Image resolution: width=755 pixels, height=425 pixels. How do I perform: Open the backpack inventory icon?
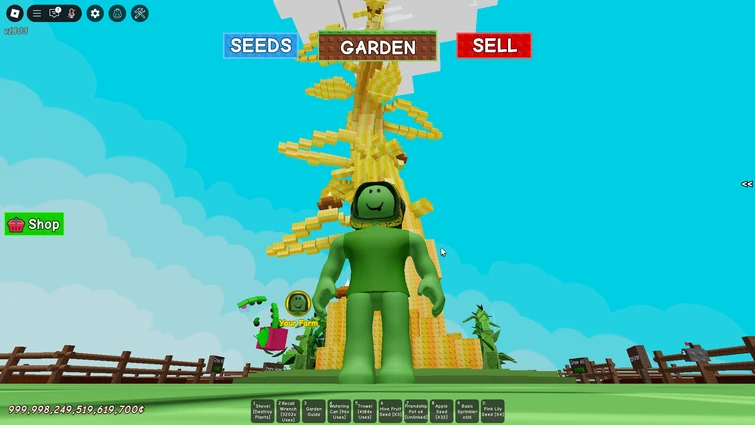coord(117,13)
